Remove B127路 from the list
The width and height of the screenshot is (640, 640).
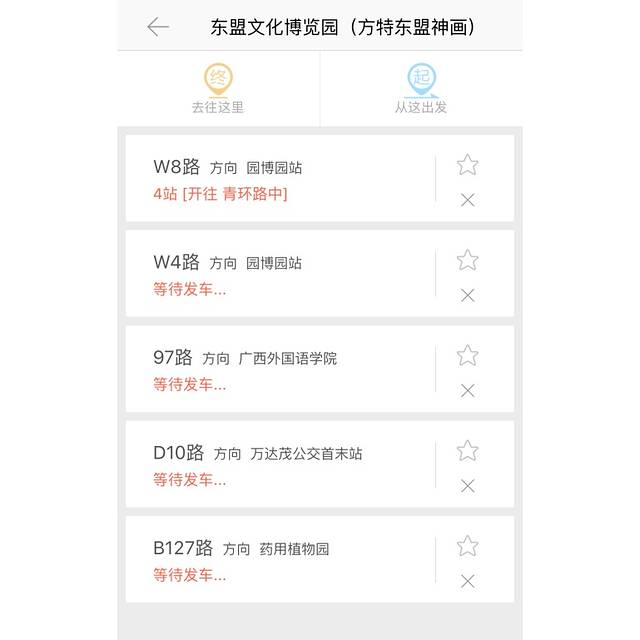click(467, 581)
